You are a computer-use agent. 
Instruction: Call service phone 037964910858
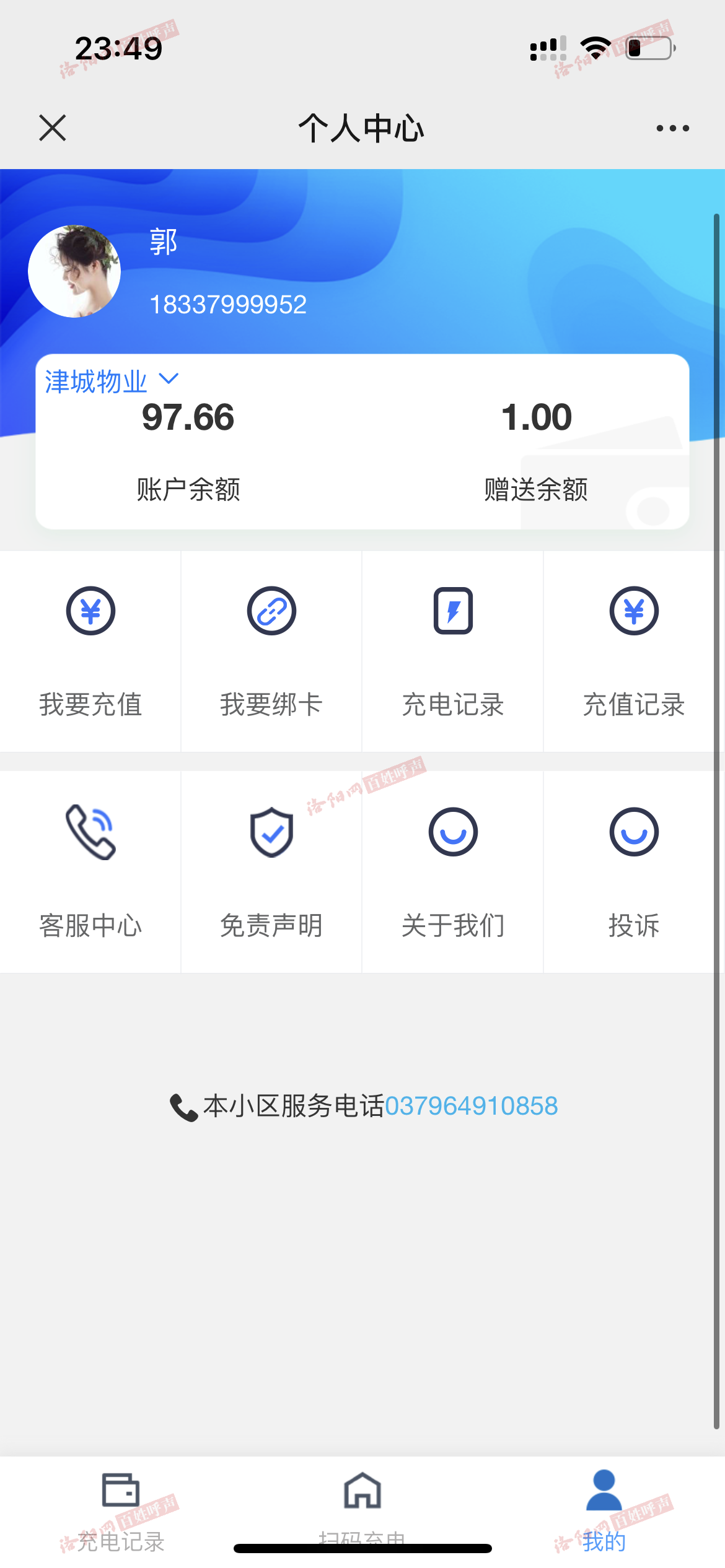tap(471, 1106)
